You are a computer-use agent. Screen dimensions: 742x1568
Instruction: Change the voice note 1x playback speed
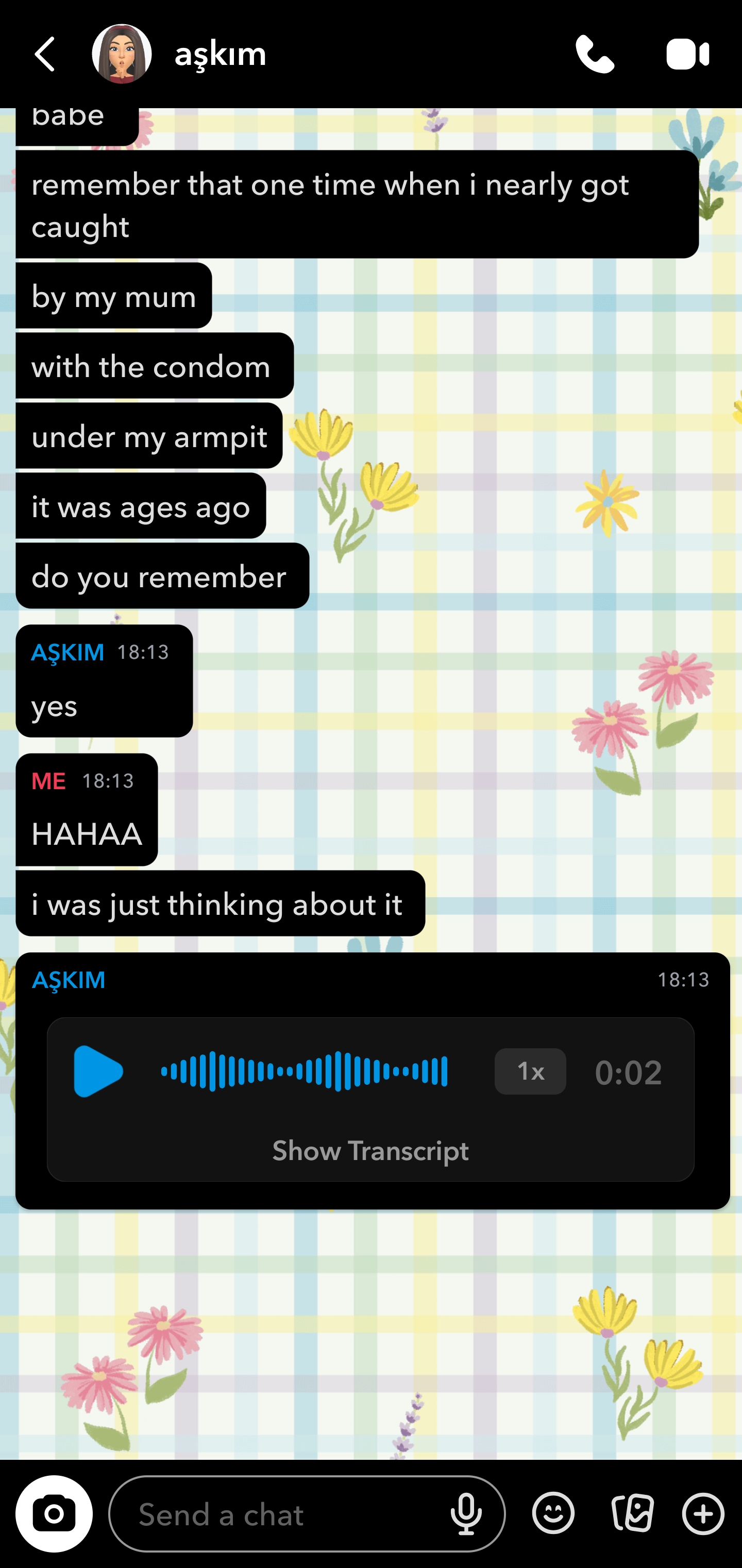[x=530, y=1071]
